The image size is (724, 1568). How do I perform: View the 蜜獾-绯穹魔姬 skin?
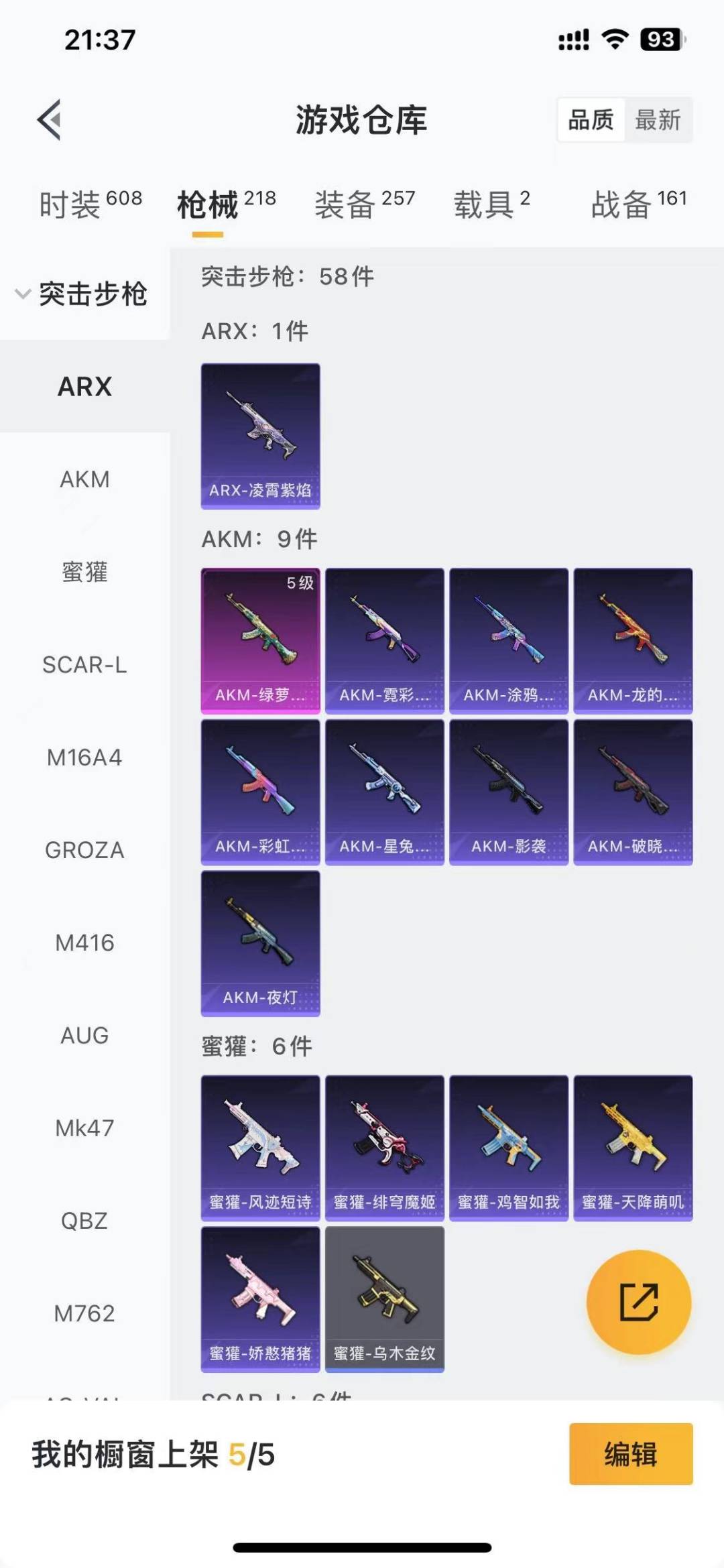click(384, 1148)
